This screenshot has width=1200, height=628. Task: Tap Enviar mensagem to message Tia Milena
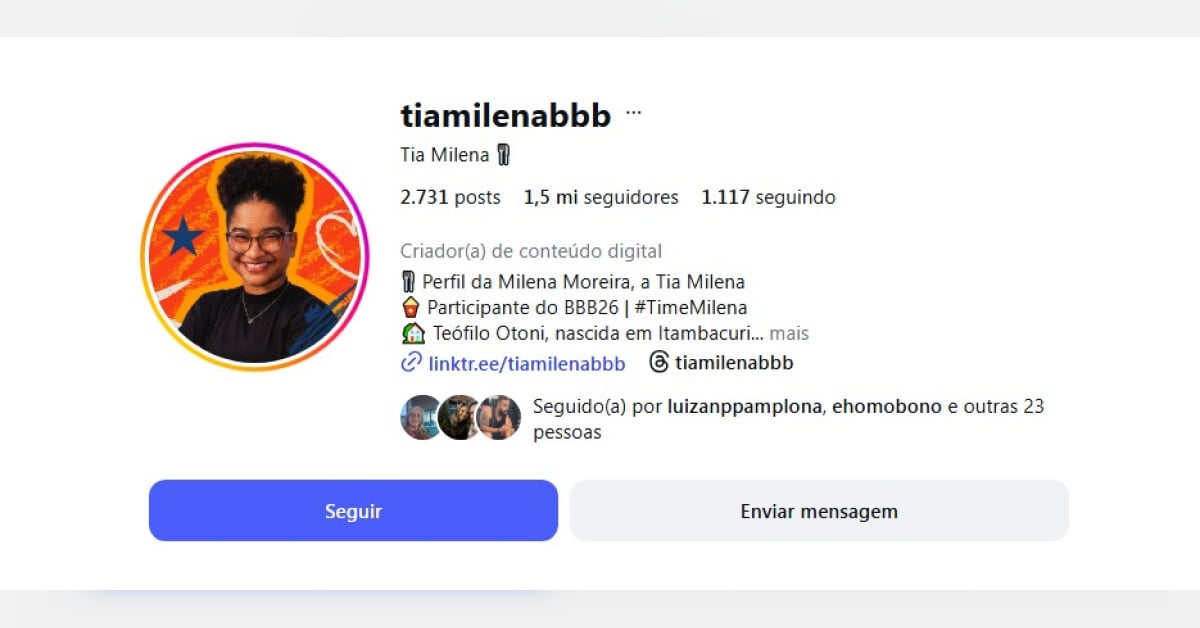click(x=819, y=511)
